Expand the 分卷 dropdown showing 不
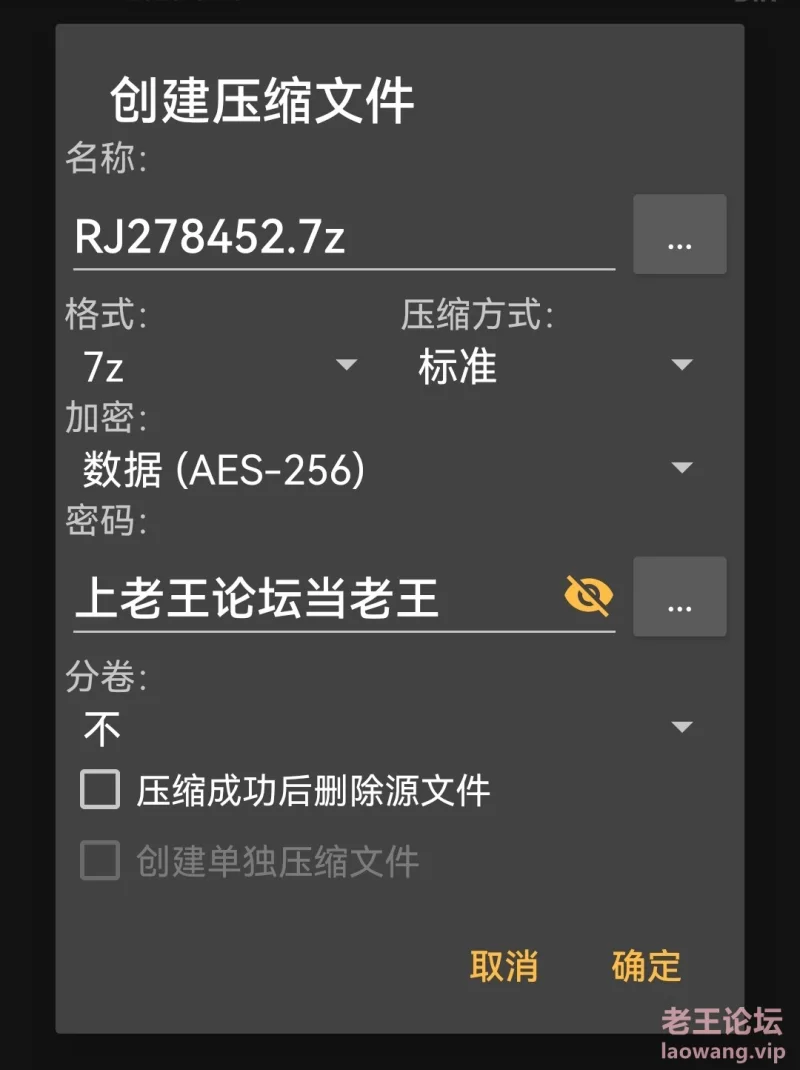This screenshot has height=1070, width=800. coord(385,728)
